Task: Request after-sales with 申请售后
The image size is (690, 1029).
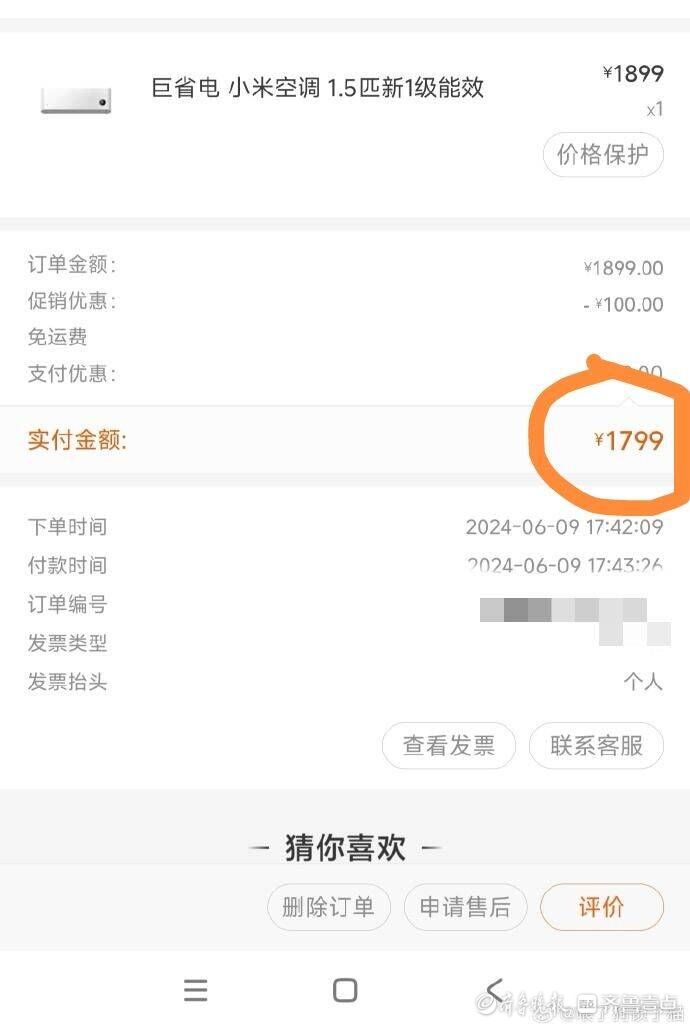Action: [x=465, y=907]
